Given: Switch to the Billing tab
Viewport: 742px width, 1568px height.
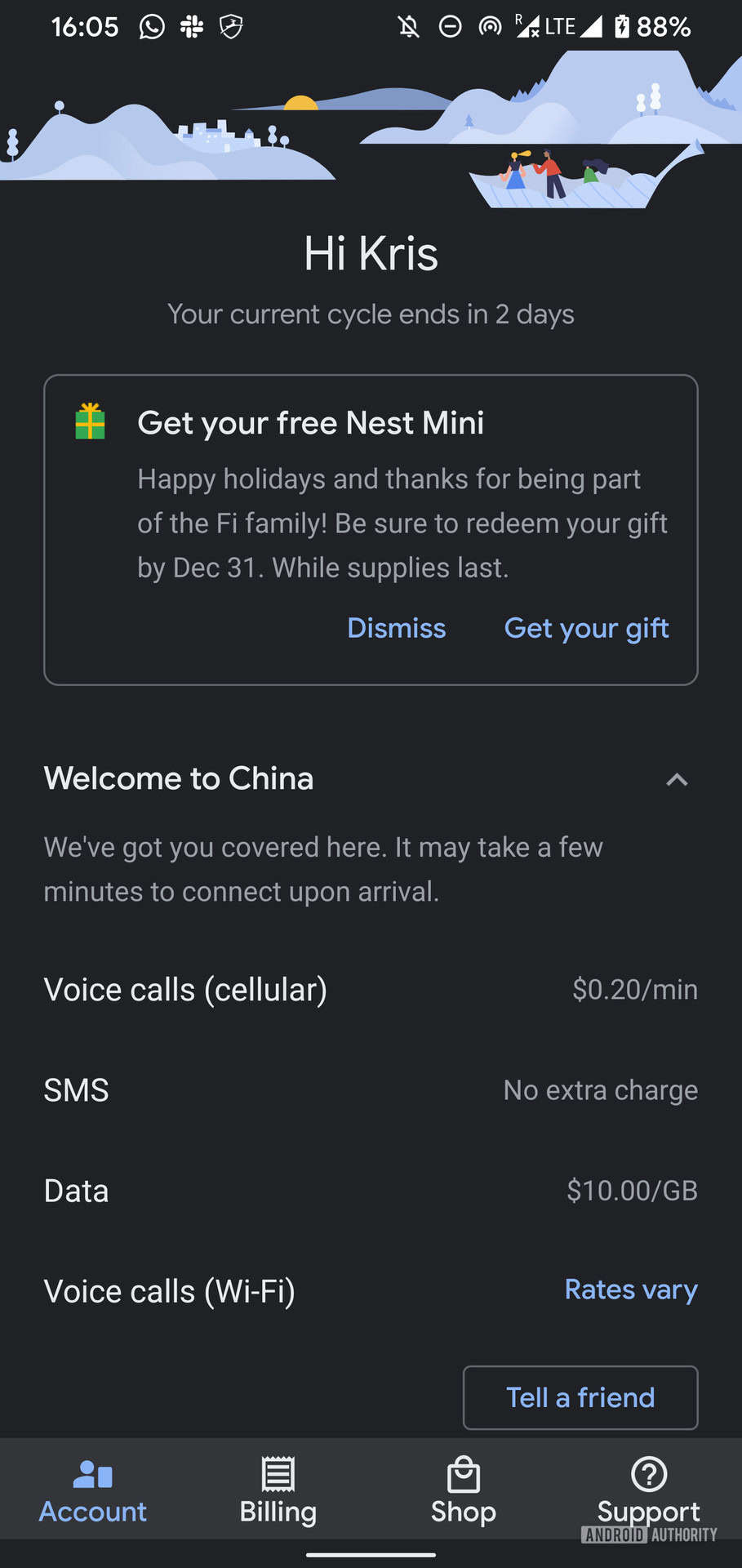Looking at the screenshot, I should (x=278, y=1490).
